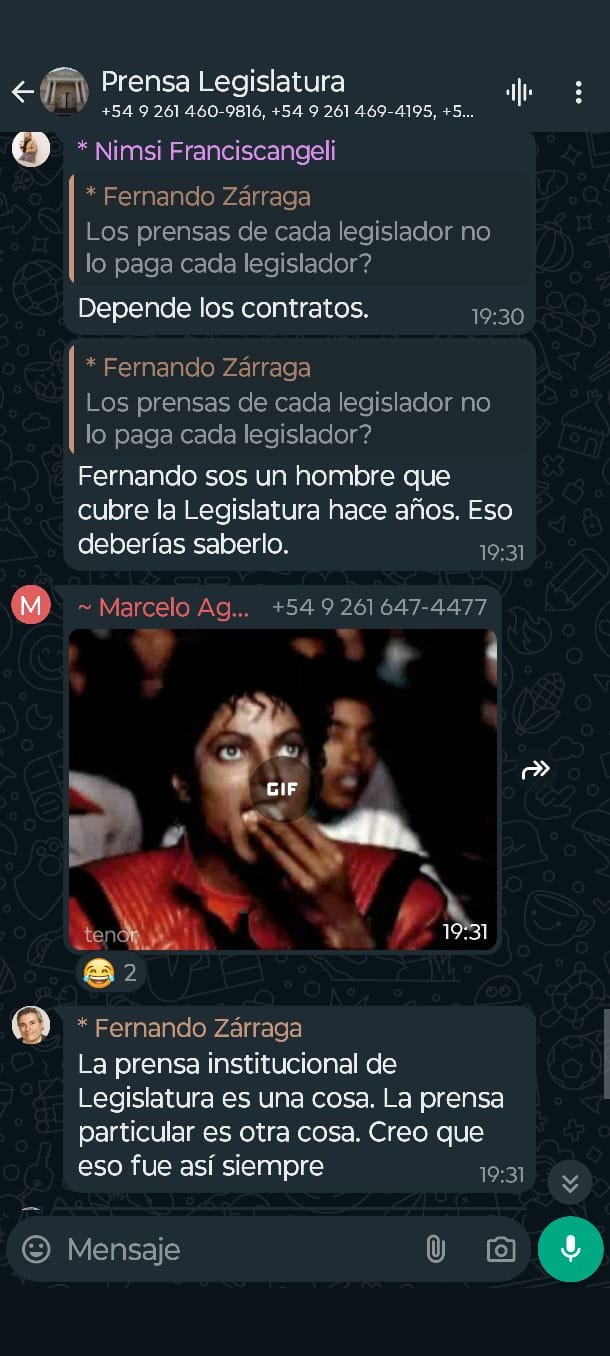This screenshot has width=610, height=1356.
Task: Forward the GIF message
Action: [x=536, y=769]
